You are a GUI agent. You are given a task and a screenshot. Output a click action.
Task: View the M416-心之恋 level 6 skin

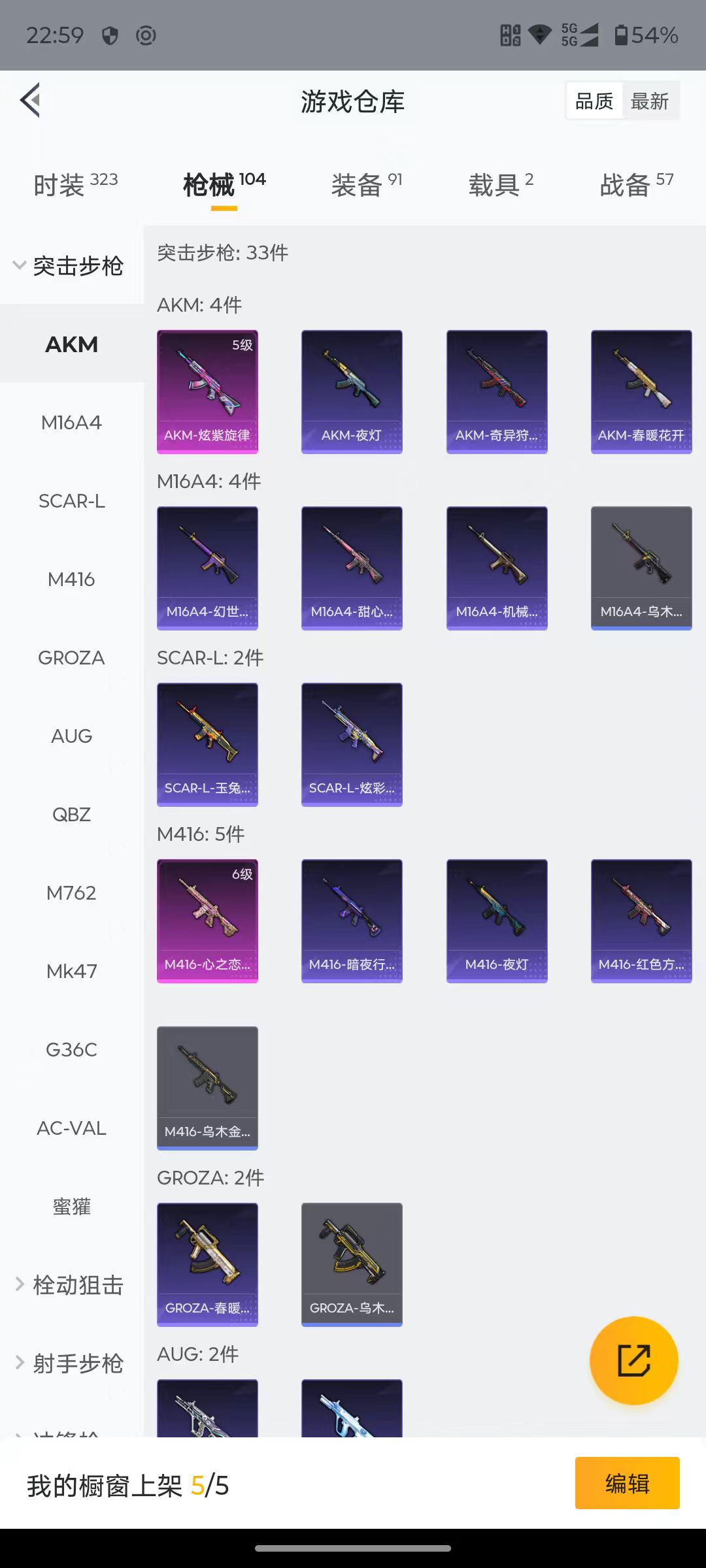click(x=207, y=921)
